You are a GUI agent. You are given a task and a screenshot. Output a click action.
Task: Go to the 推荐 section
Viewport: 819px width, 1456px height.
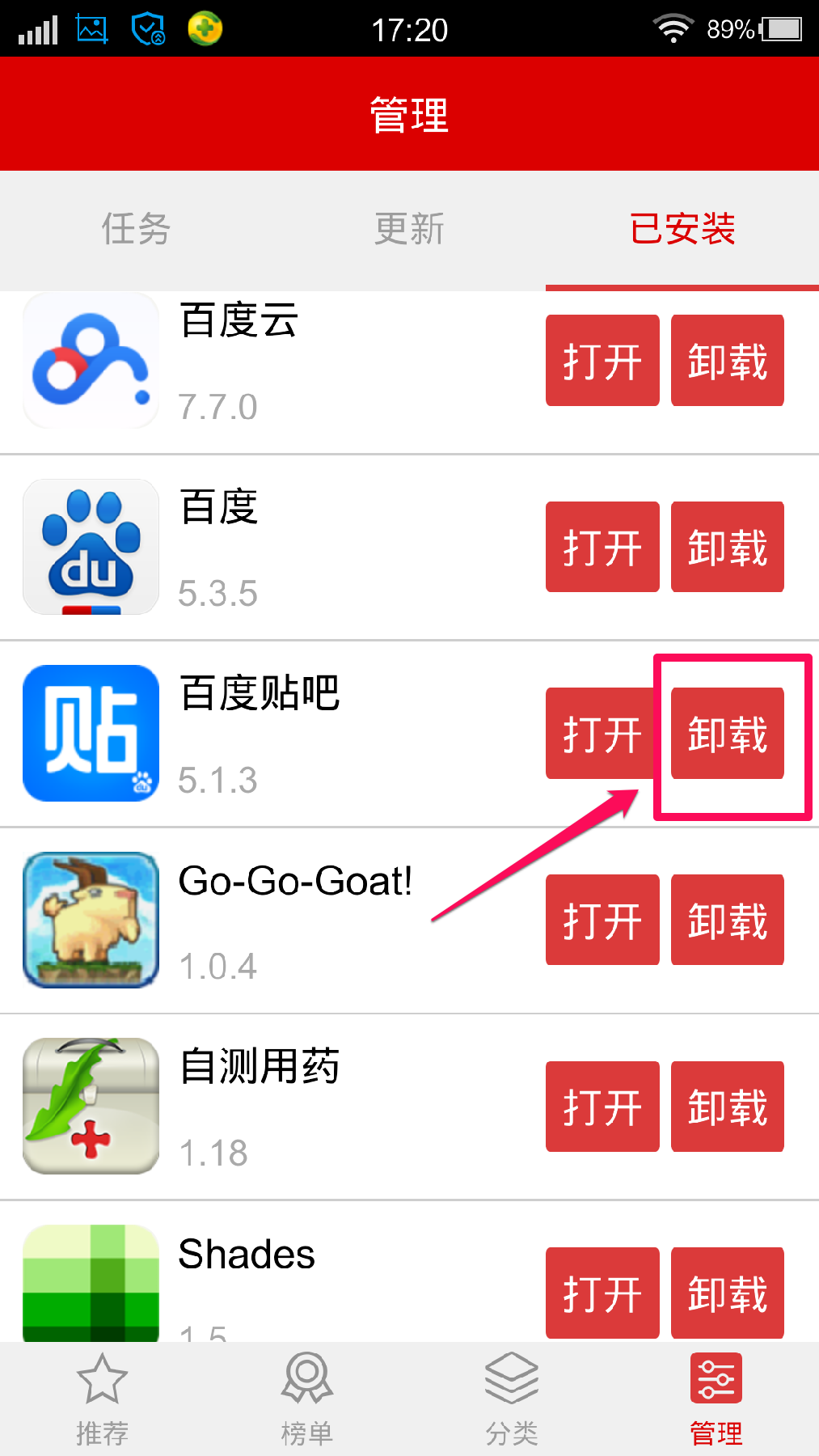pyautogui.click(x=102, y=1400)
